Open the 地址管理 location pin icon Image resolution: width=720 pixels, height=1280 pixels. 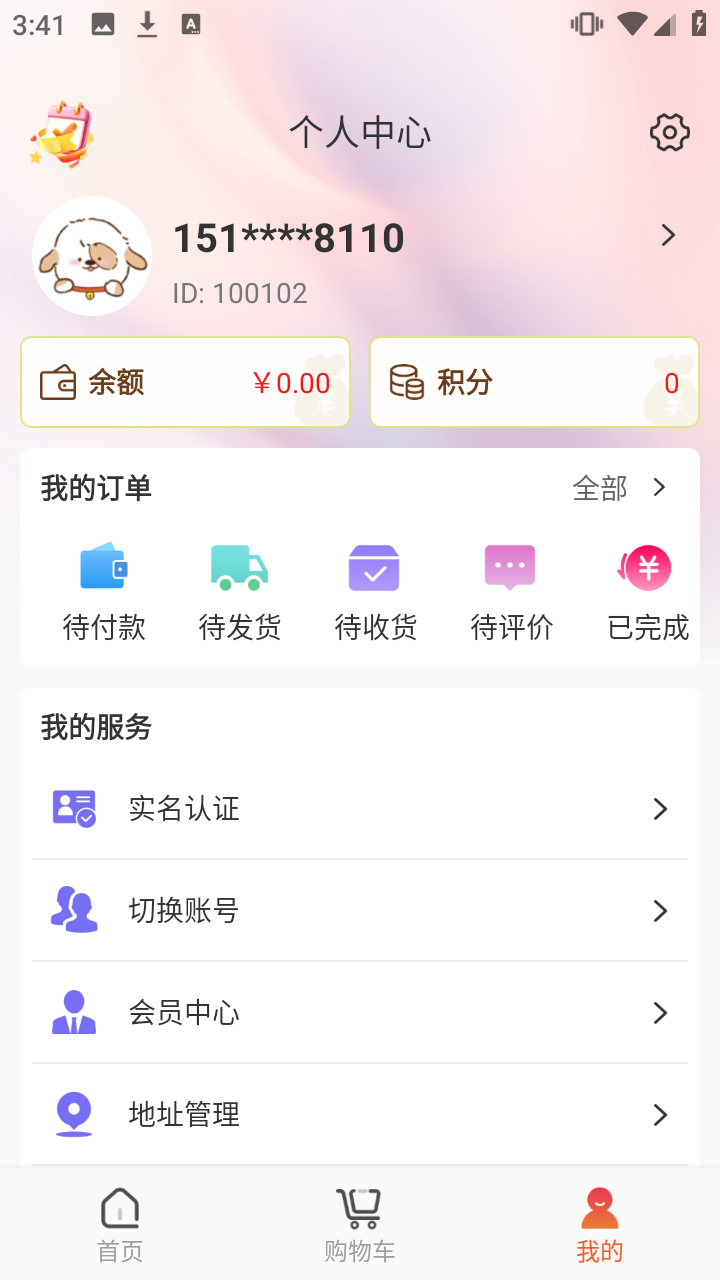[73, 1112]
